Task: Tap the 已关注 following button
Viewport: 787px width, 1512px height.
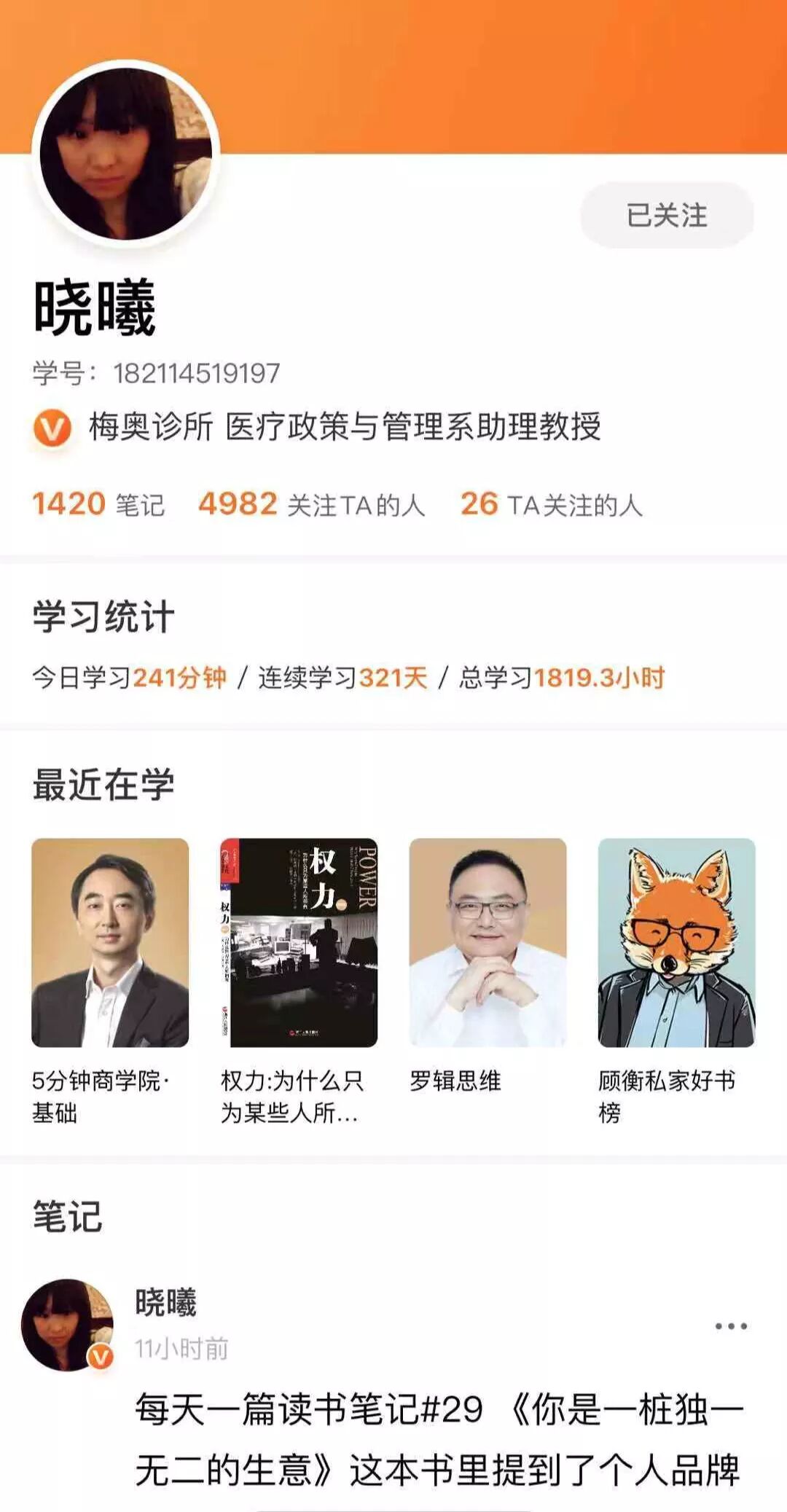Action: coord(667,215)
